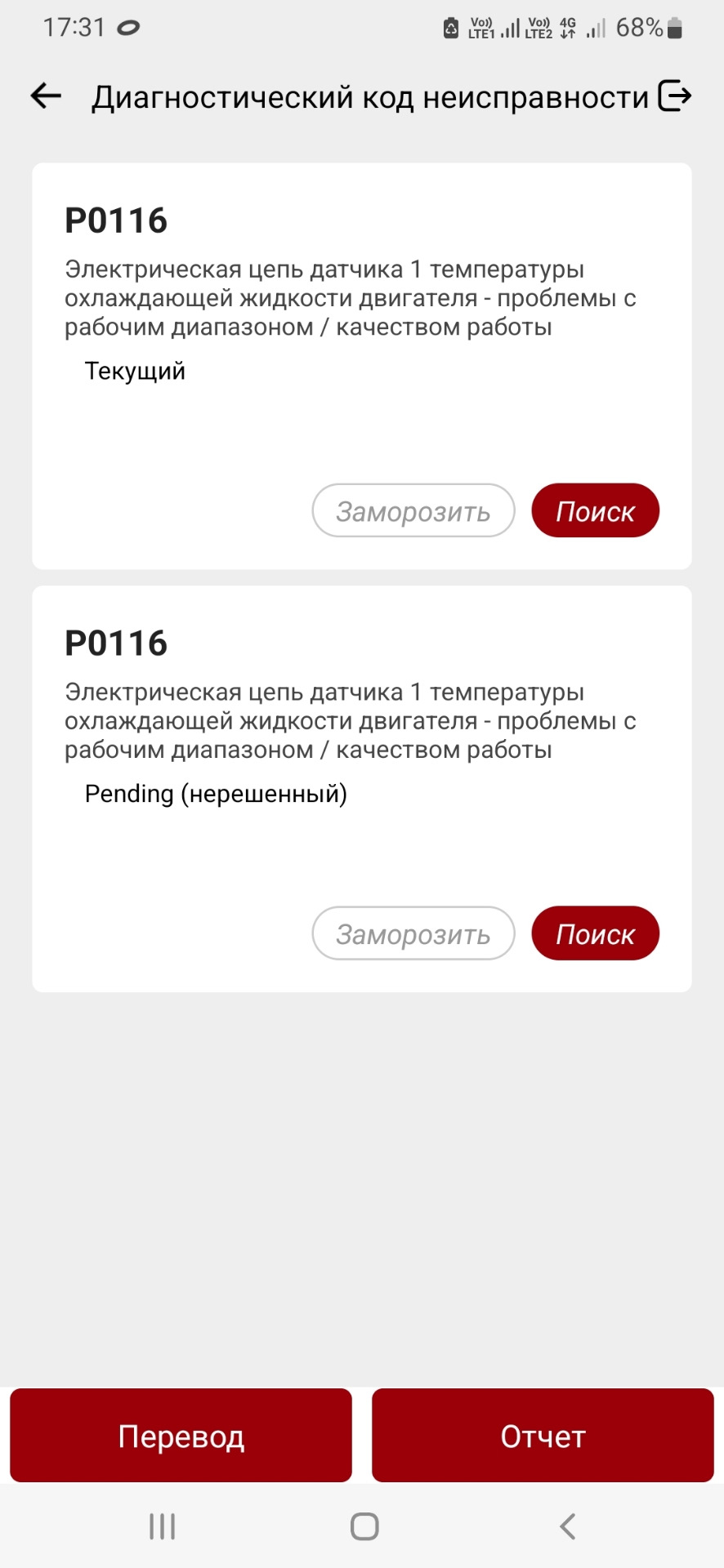Open the recent apps view
724x1568 pixels.
[162, 1526]
